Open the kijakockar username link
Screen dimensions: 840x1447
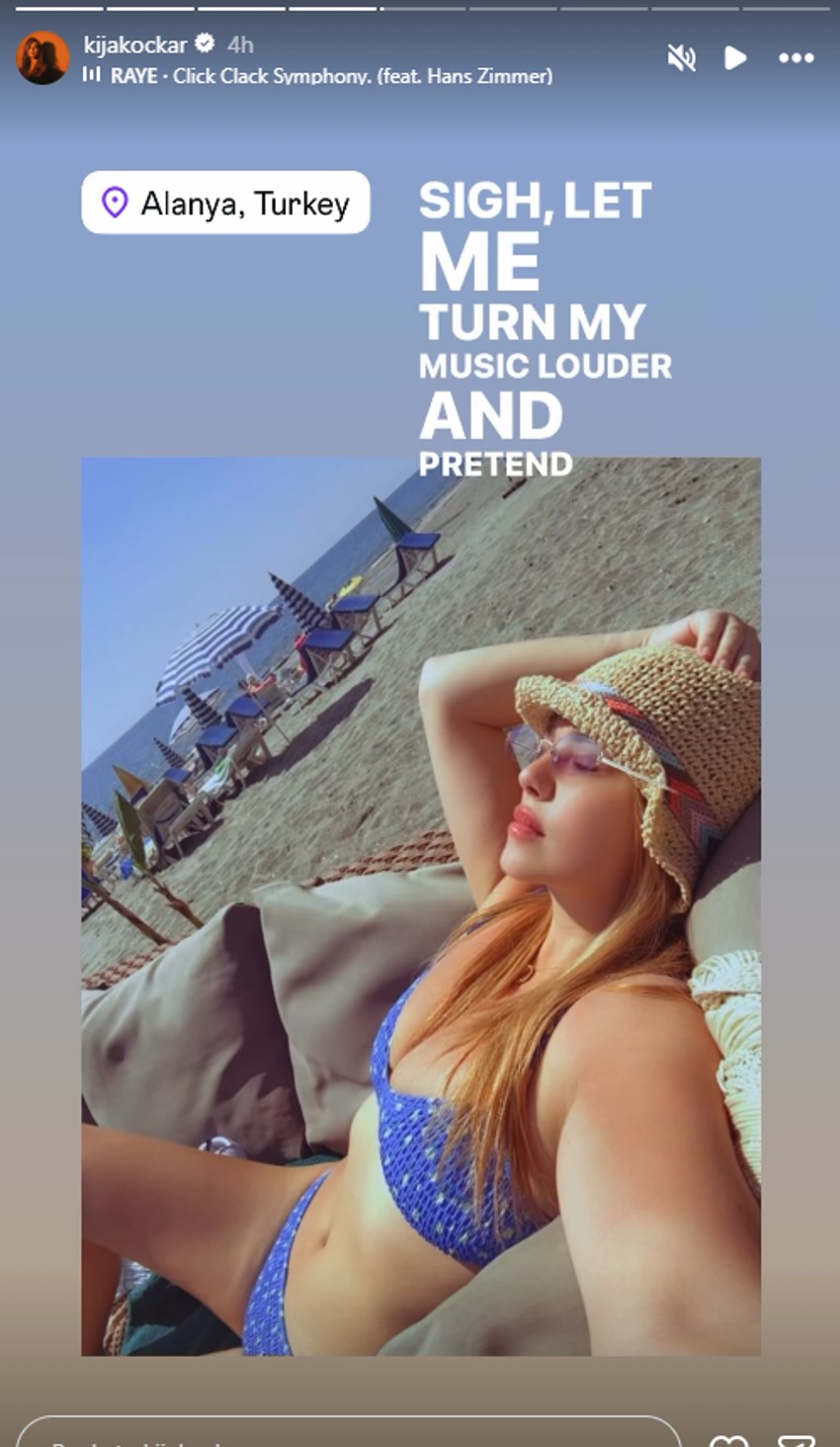(x=135, y=44)
